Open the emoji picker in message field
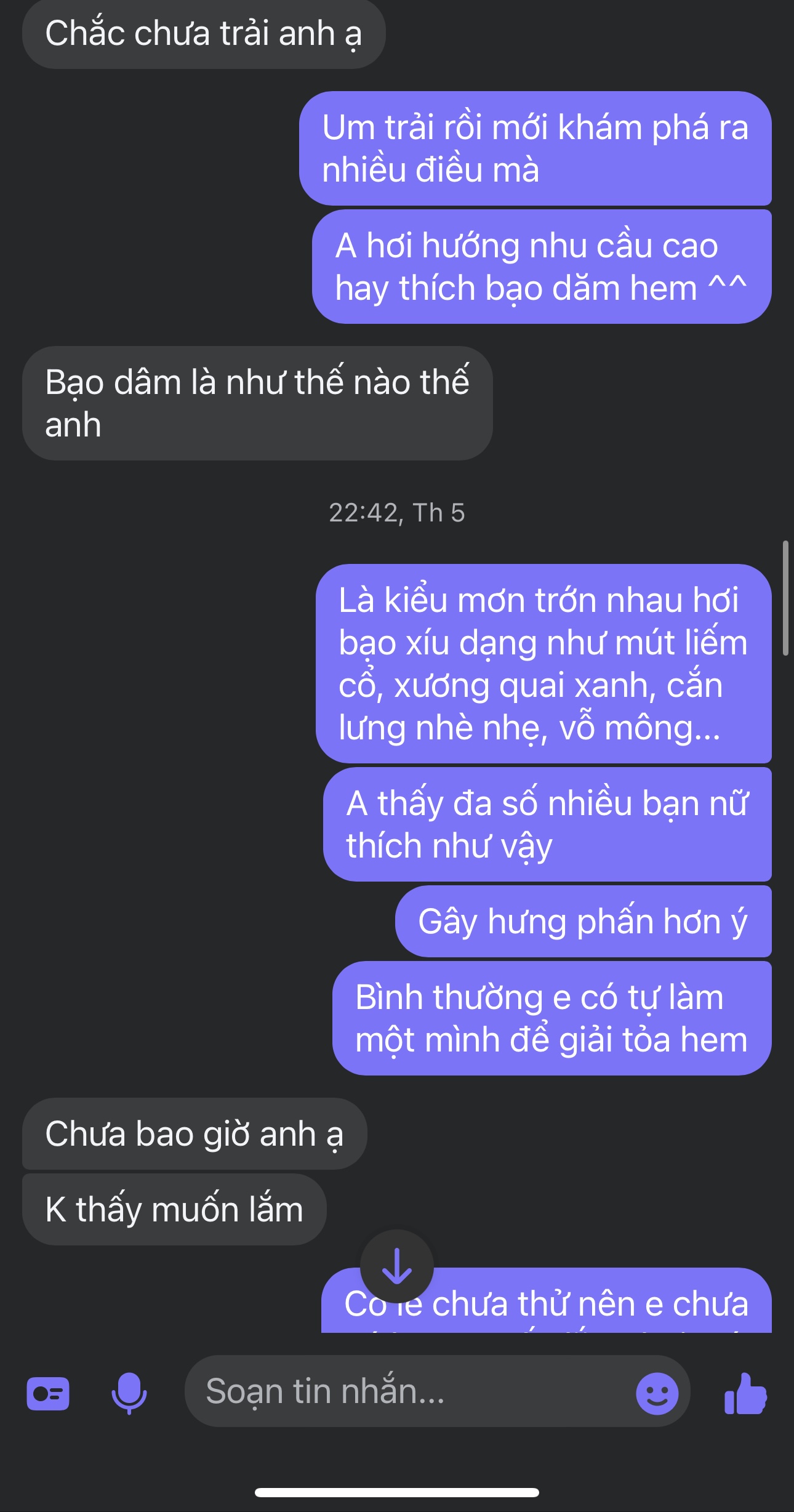This screenshot has height=1512, width=794. tap(657, 1393)
